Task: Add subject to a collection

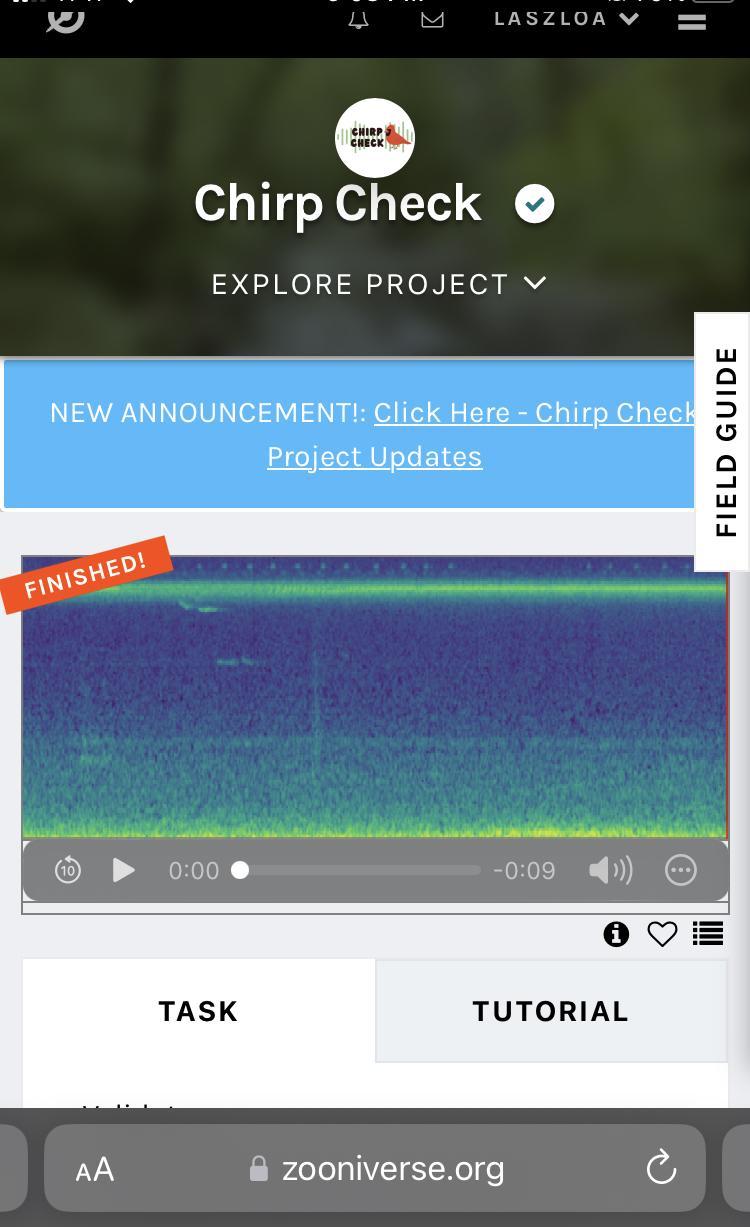Action: pos(708,934)
